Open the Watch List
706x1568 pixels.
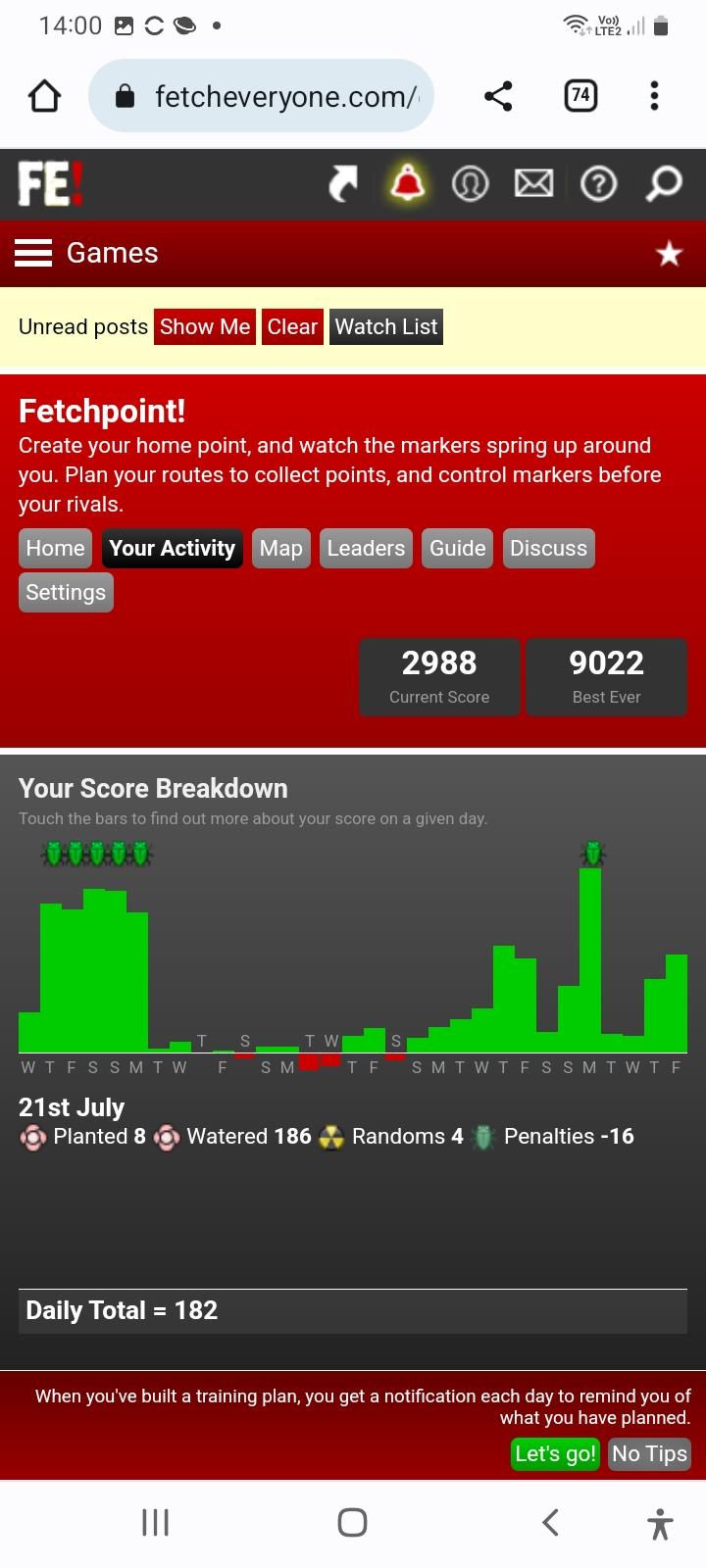(x=386, y=327)
